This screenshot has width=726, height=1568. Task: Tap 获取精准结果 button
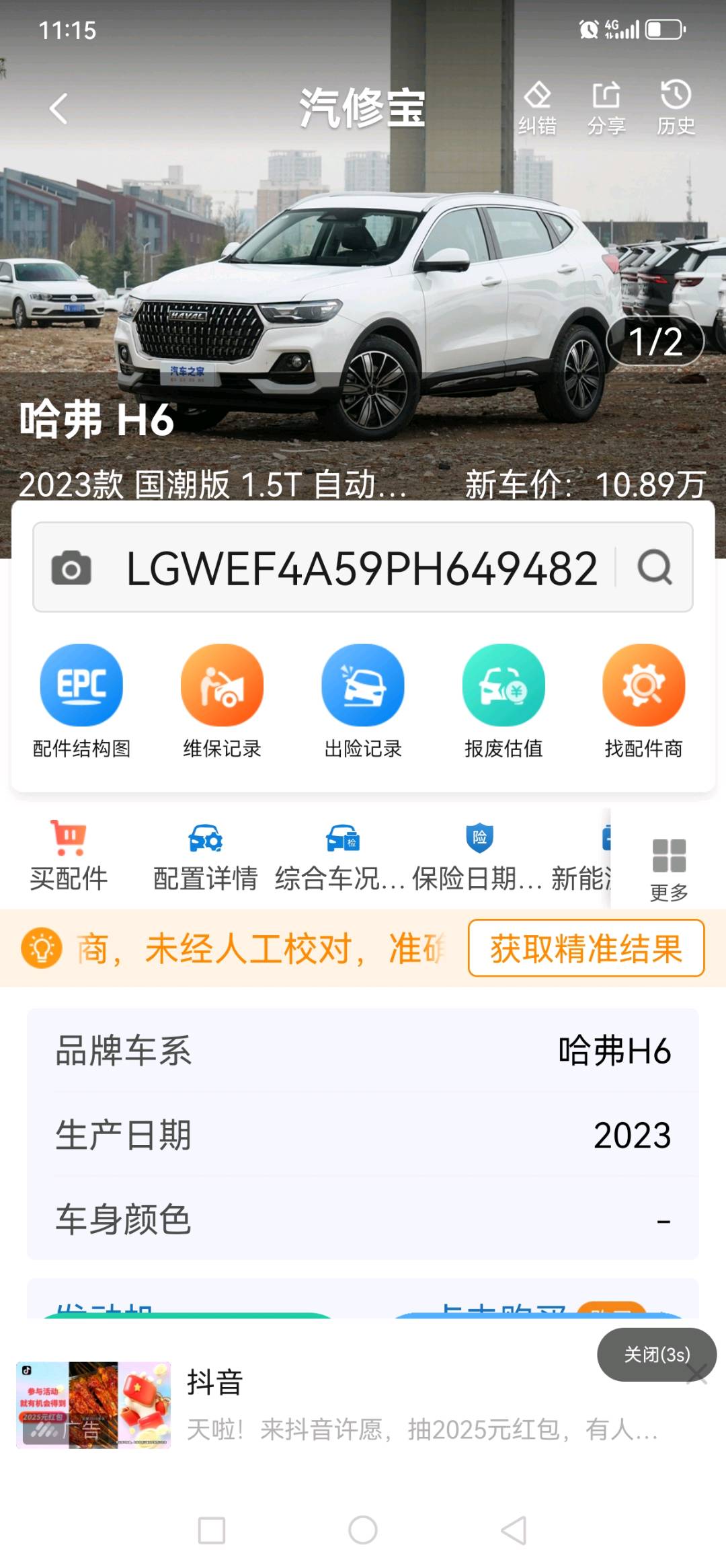tap(586, 948)
